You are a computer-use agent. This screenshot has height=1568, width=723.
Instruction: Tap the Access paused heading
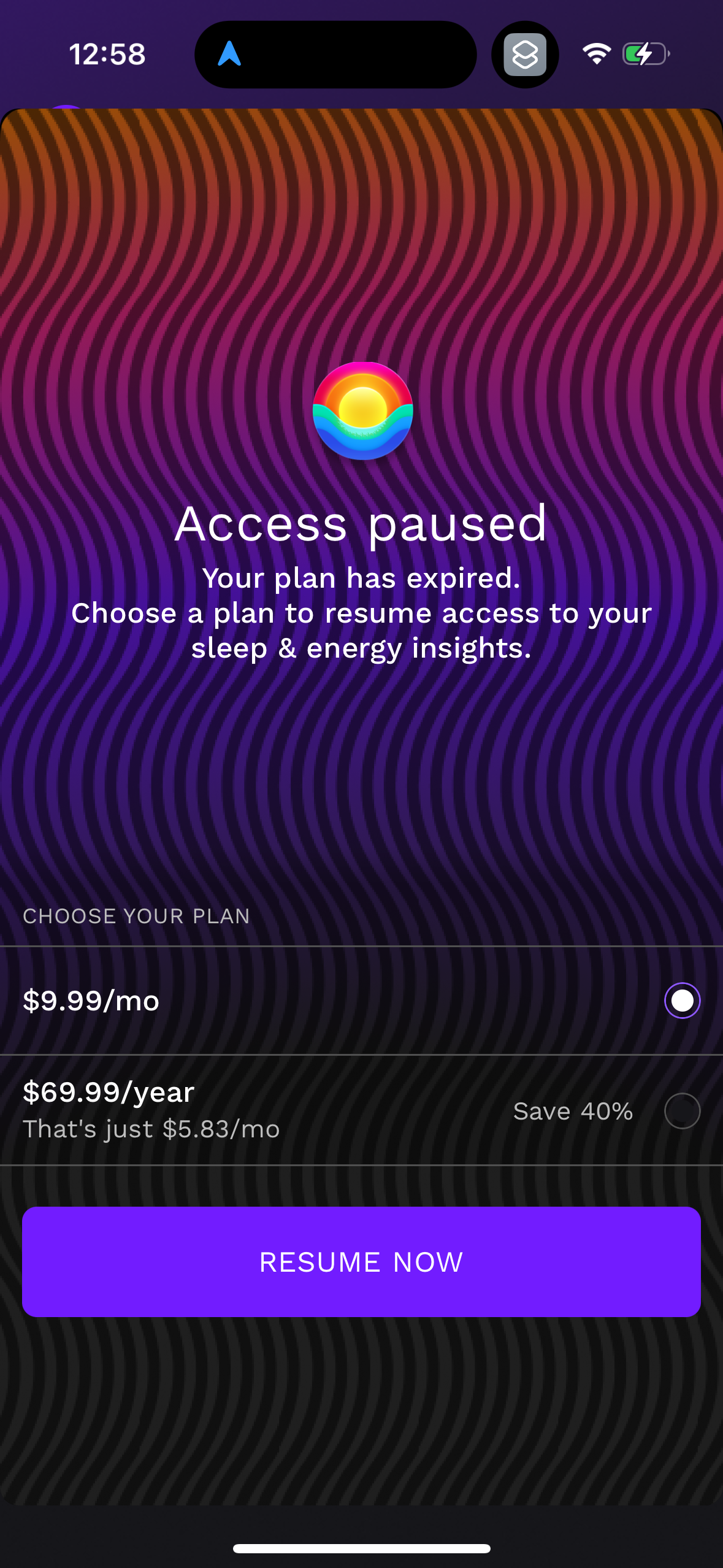[361, 525]
